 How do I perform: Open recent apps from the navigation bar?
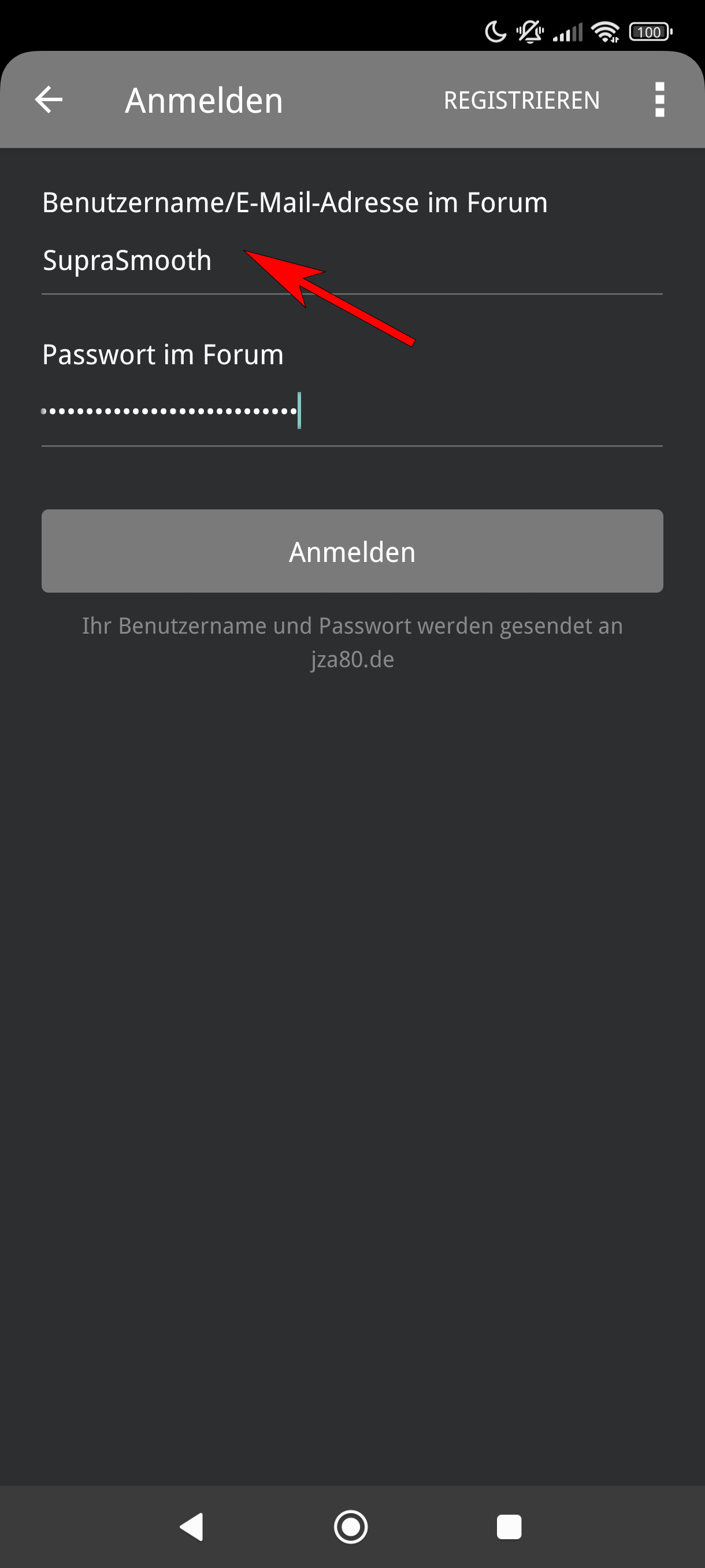pyautogui.click(x=509, y=1526)
